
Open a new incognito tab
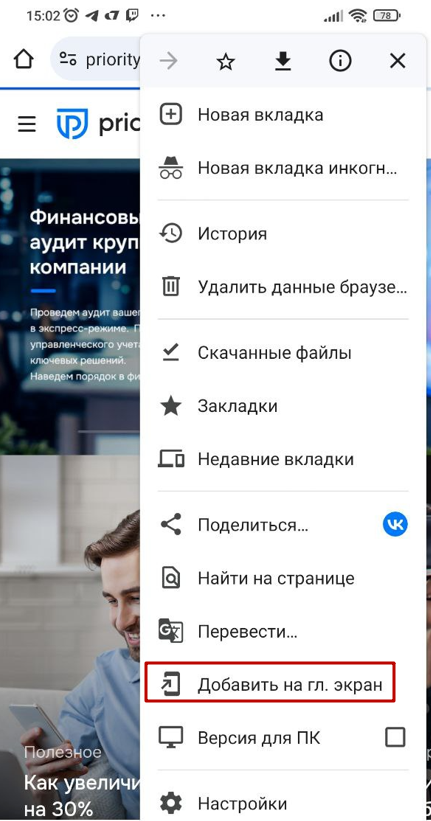(283, 169)
